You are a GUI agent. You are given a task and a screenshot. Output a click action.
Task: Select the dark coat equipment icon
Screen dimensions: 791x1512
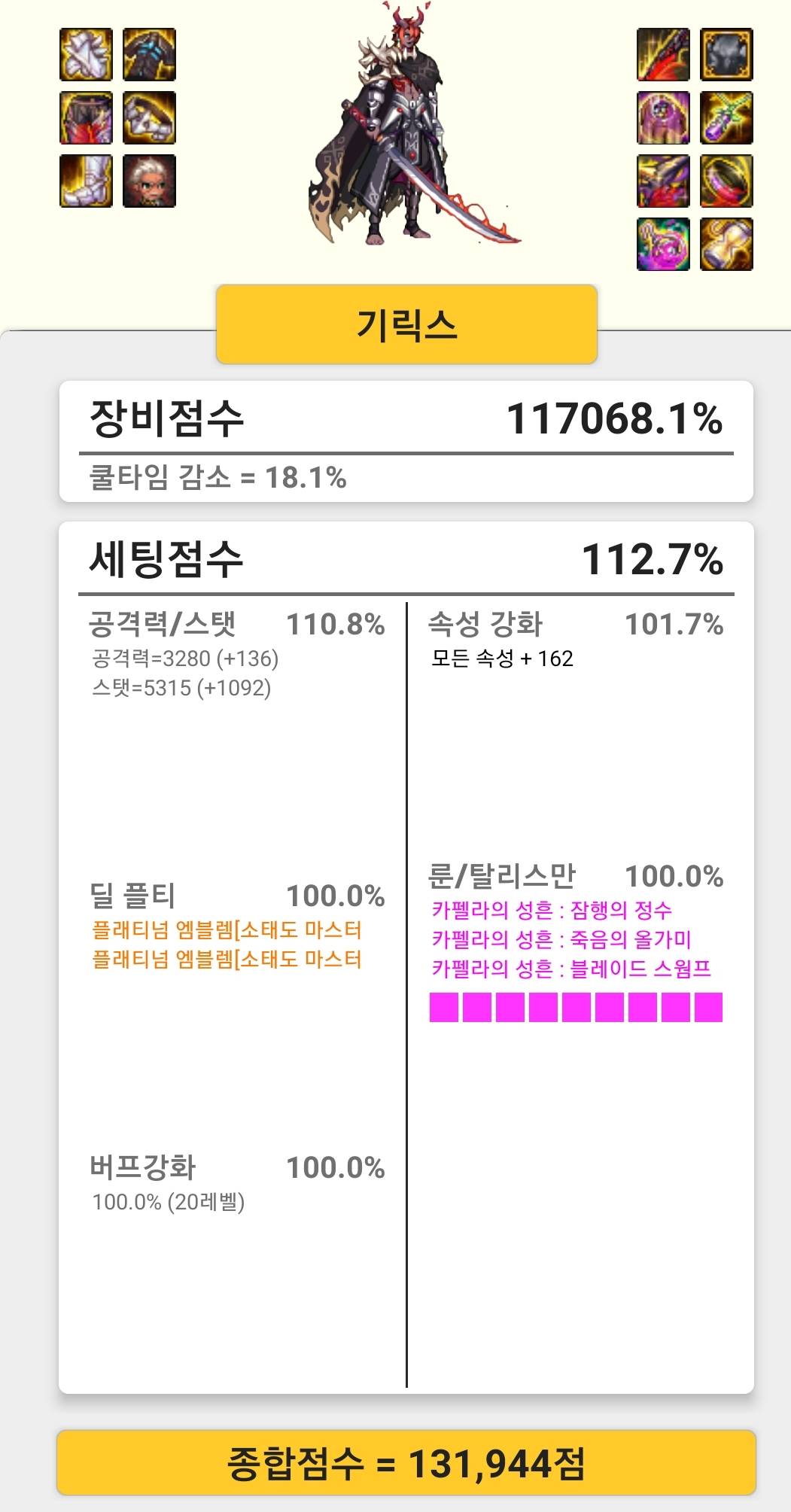point(149,54)
